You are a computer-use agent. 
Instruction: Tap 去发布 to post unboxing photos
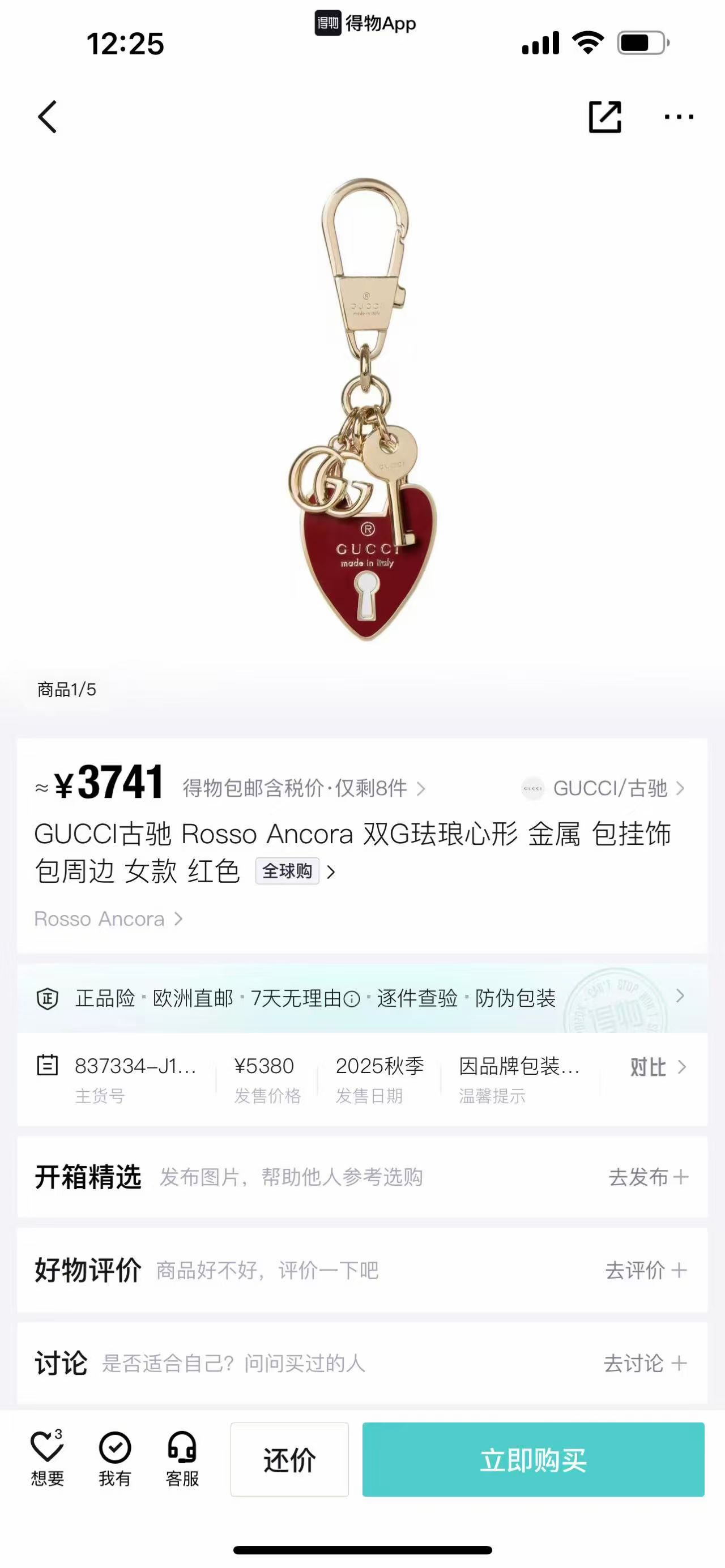(x=649, y=1177)
